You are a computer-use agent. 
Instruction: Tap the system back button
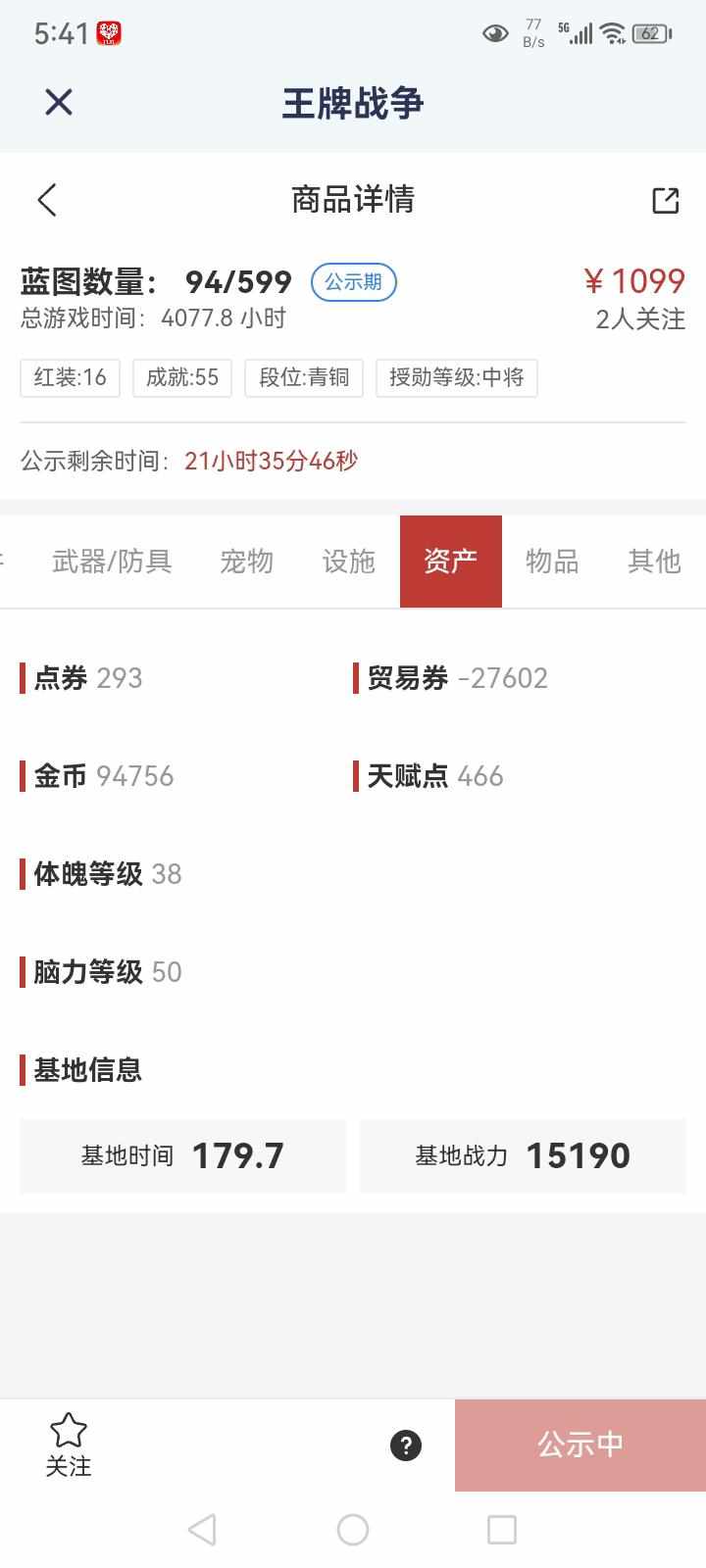click(x=202, y=1530)
